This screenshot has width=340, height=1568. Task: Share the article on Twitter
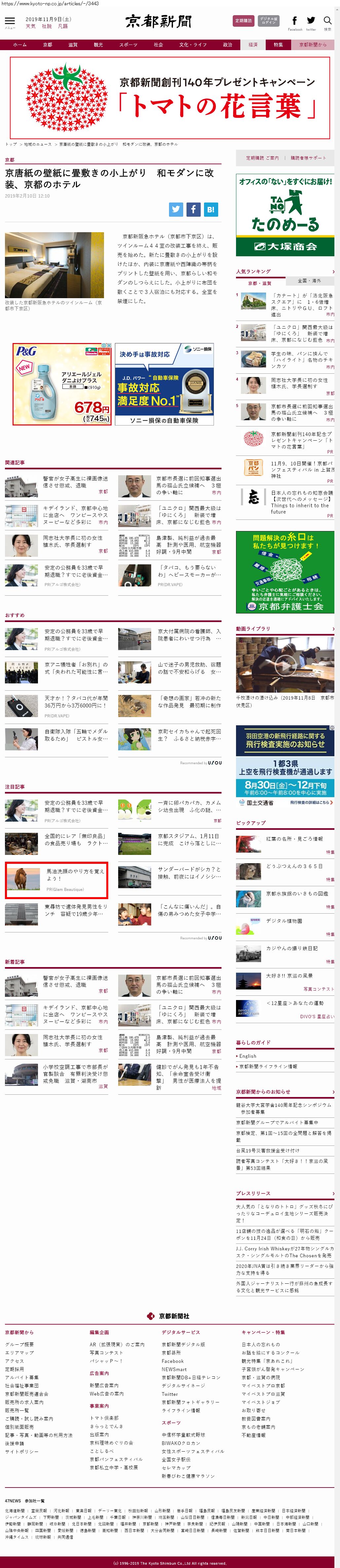coord(176,209)
